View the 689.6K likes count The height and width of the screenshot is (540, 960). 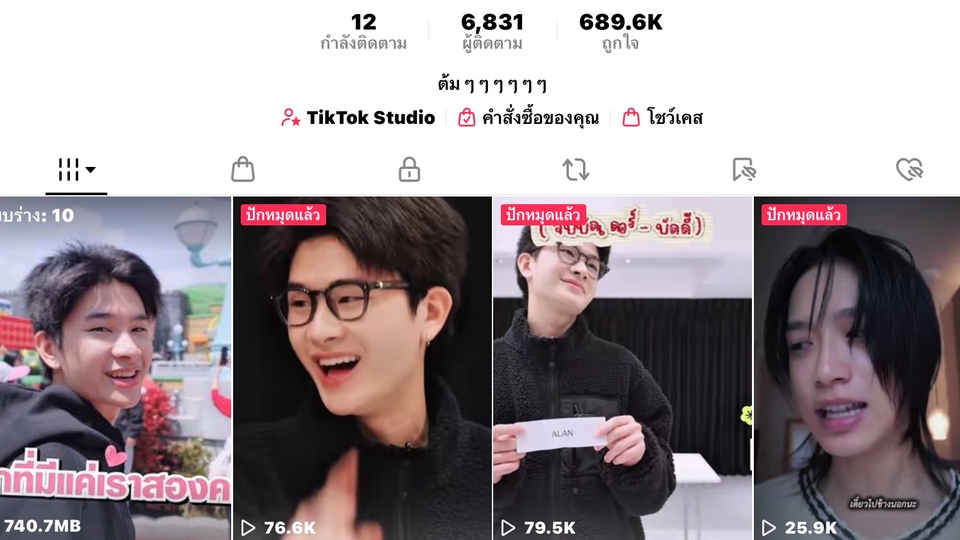(x=620, y=32)
